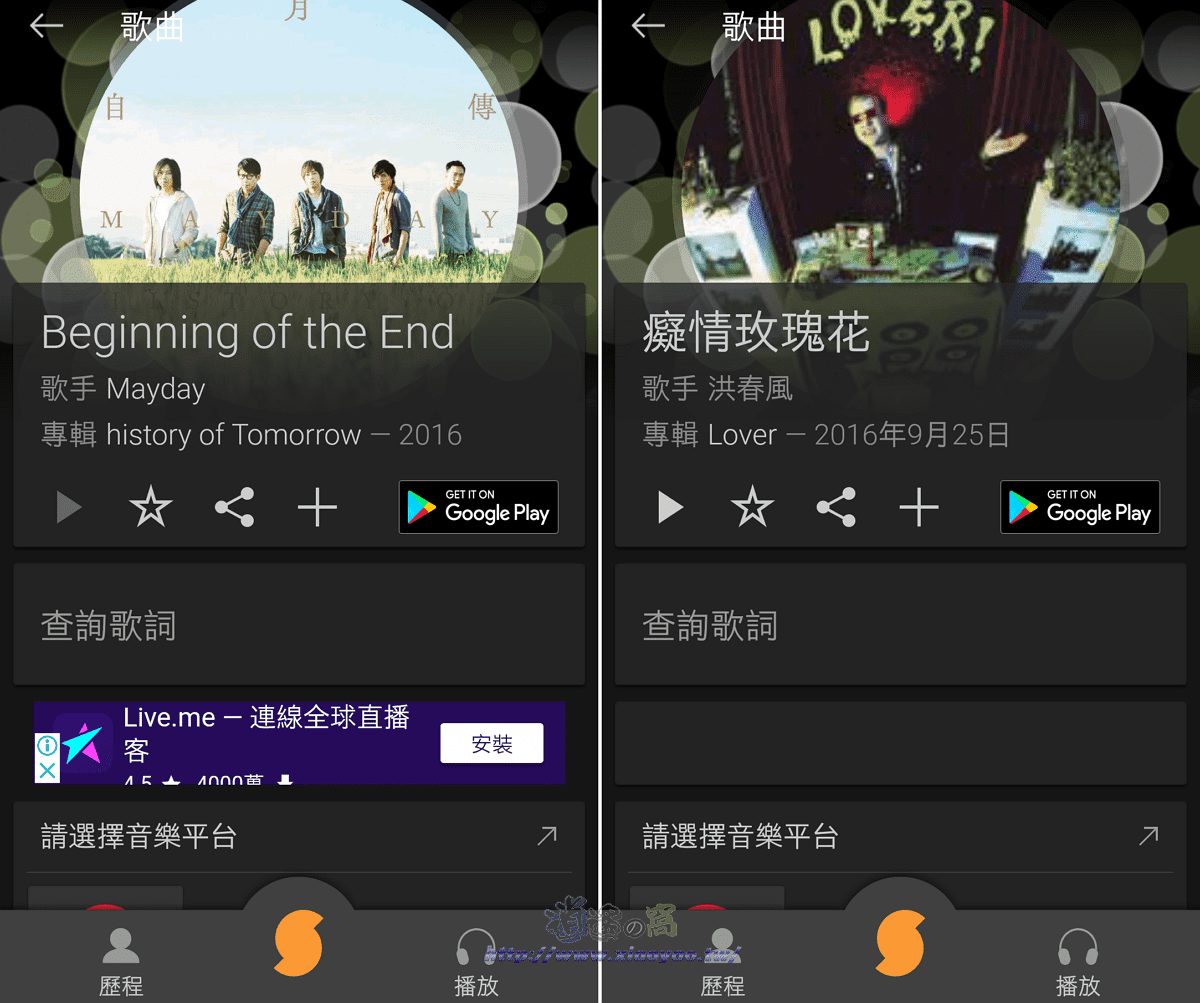Add 癡情玫瑰花 using the plus icon
Viewport: 1200px width, 1003px height.
[918, 508]
